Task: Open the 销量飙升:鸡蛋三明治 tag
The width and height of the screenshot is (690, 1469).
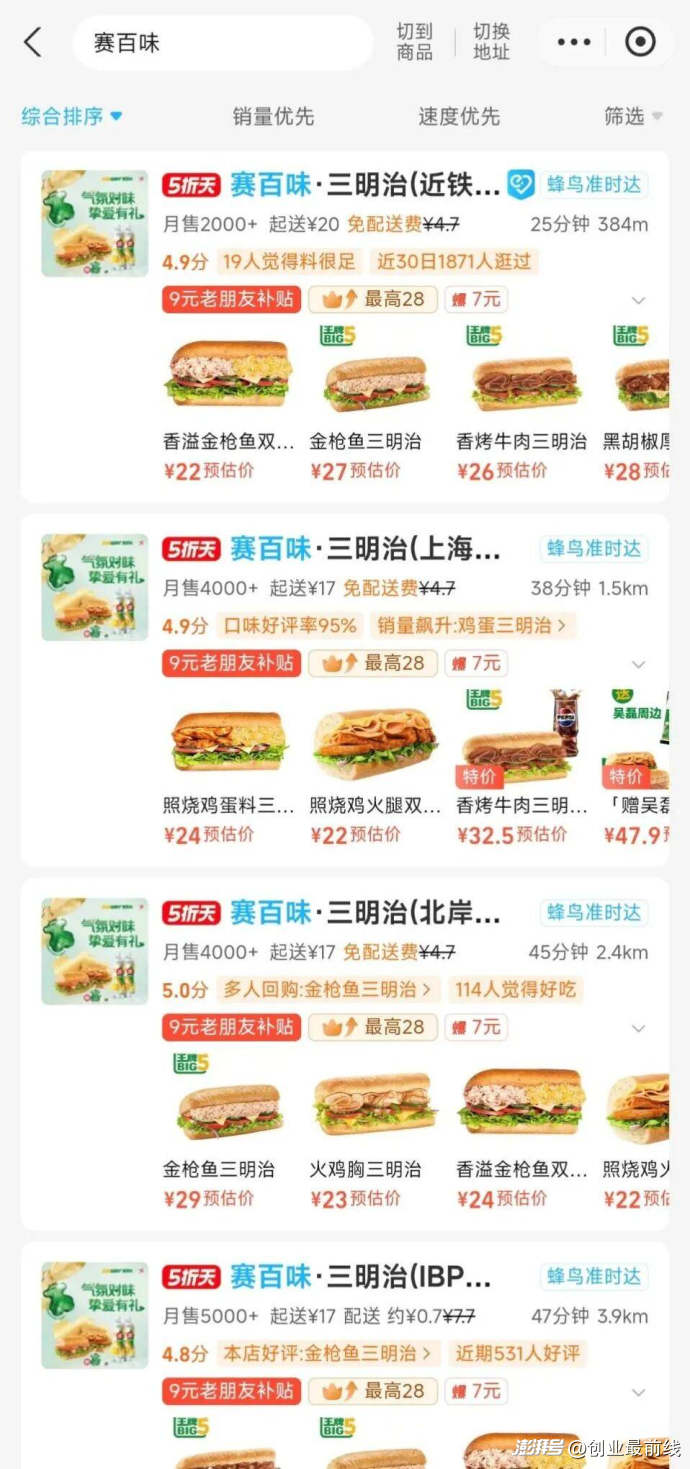Action: tap(472, 626)
